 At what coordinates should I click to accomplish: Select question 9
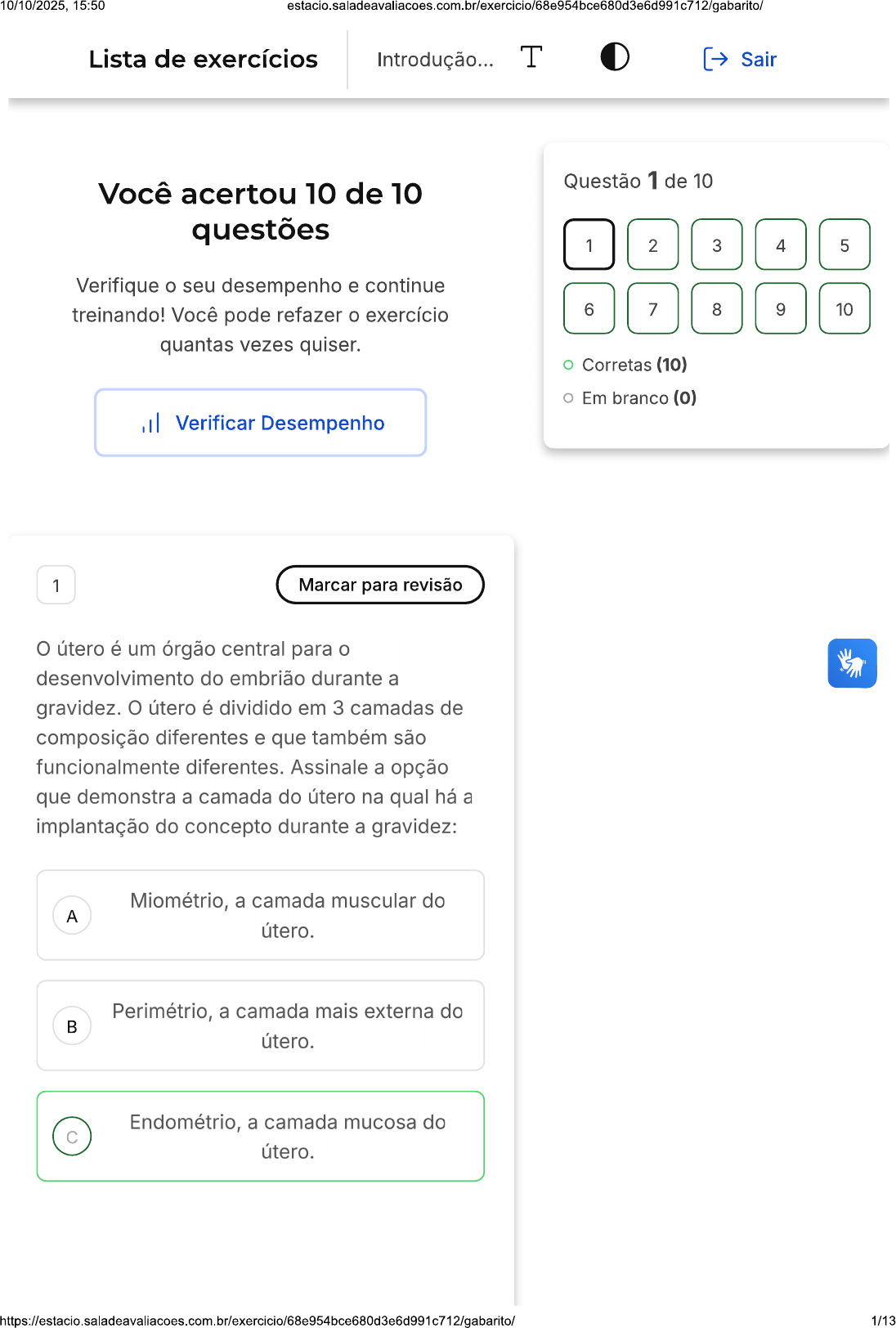[x=781, y=308]
